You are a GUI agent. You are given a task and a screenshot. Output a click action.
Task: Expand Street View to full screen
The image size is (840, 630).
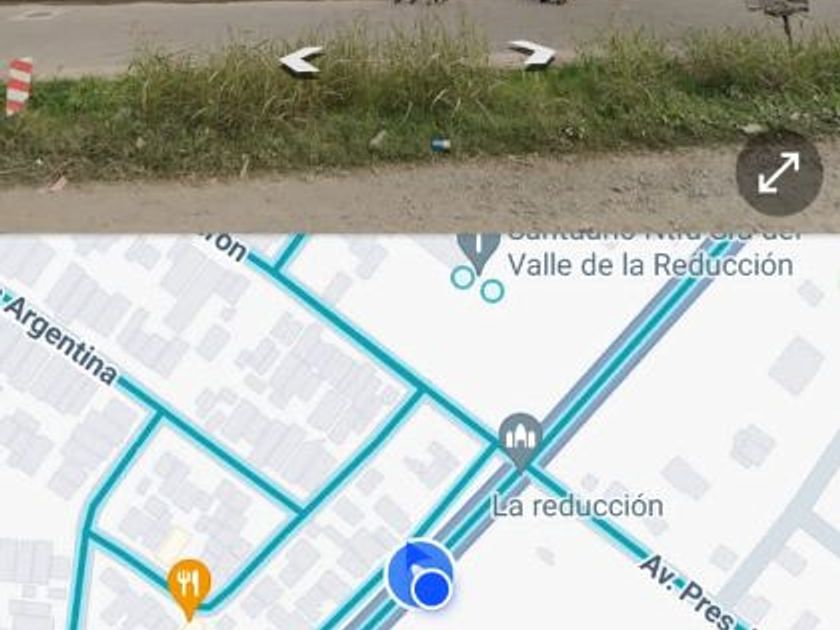point(779,173)
